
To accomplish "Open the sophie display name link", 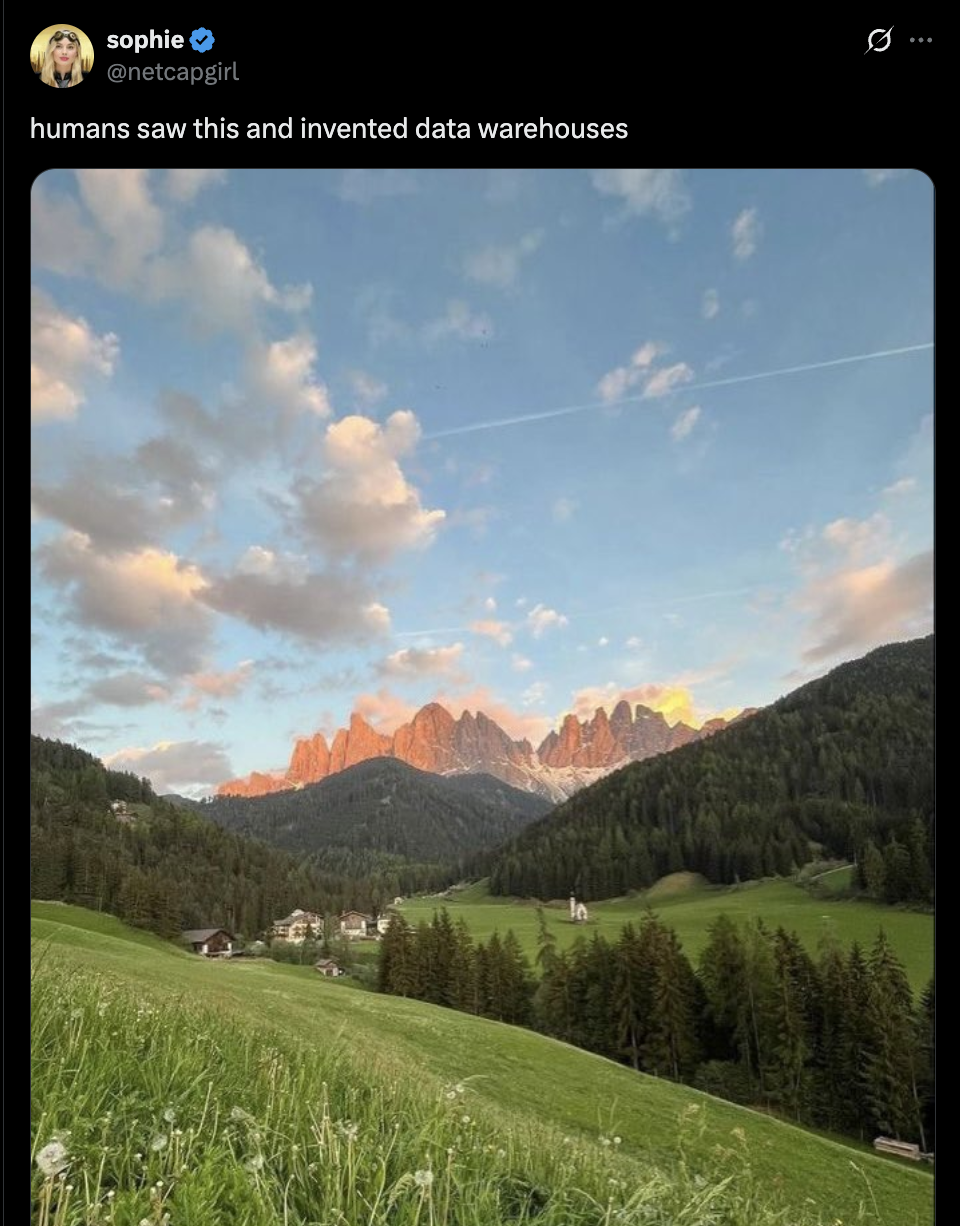I will click(x=145, y=40).
